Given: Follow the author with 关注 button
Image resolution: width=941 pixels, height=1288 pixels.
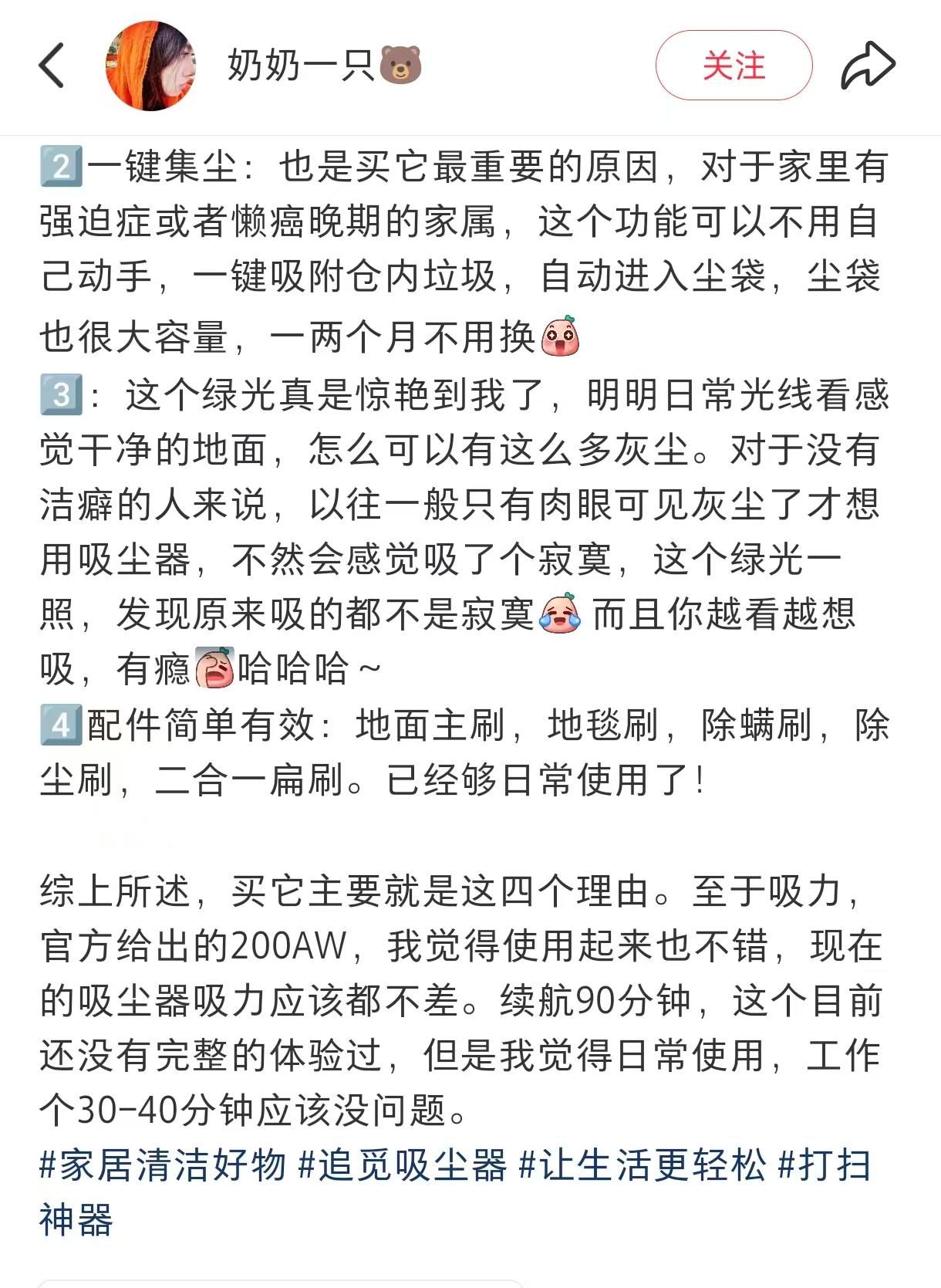Looking at the screenshot, I should coord(734,66).
